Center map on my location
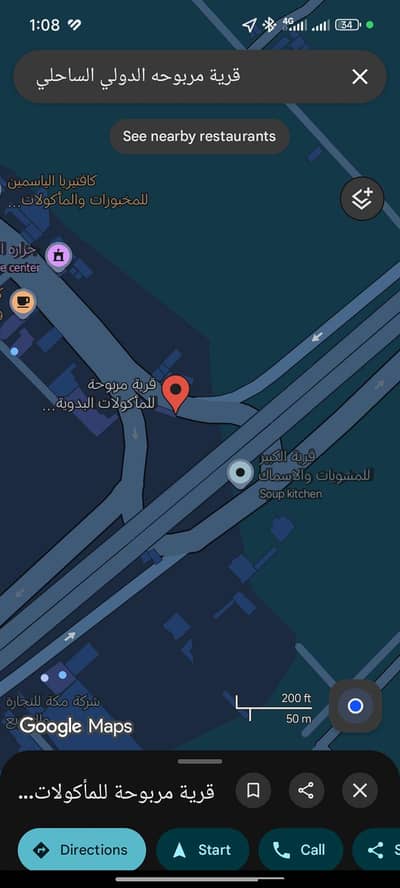The image size is (400, 888). [355, 706]
